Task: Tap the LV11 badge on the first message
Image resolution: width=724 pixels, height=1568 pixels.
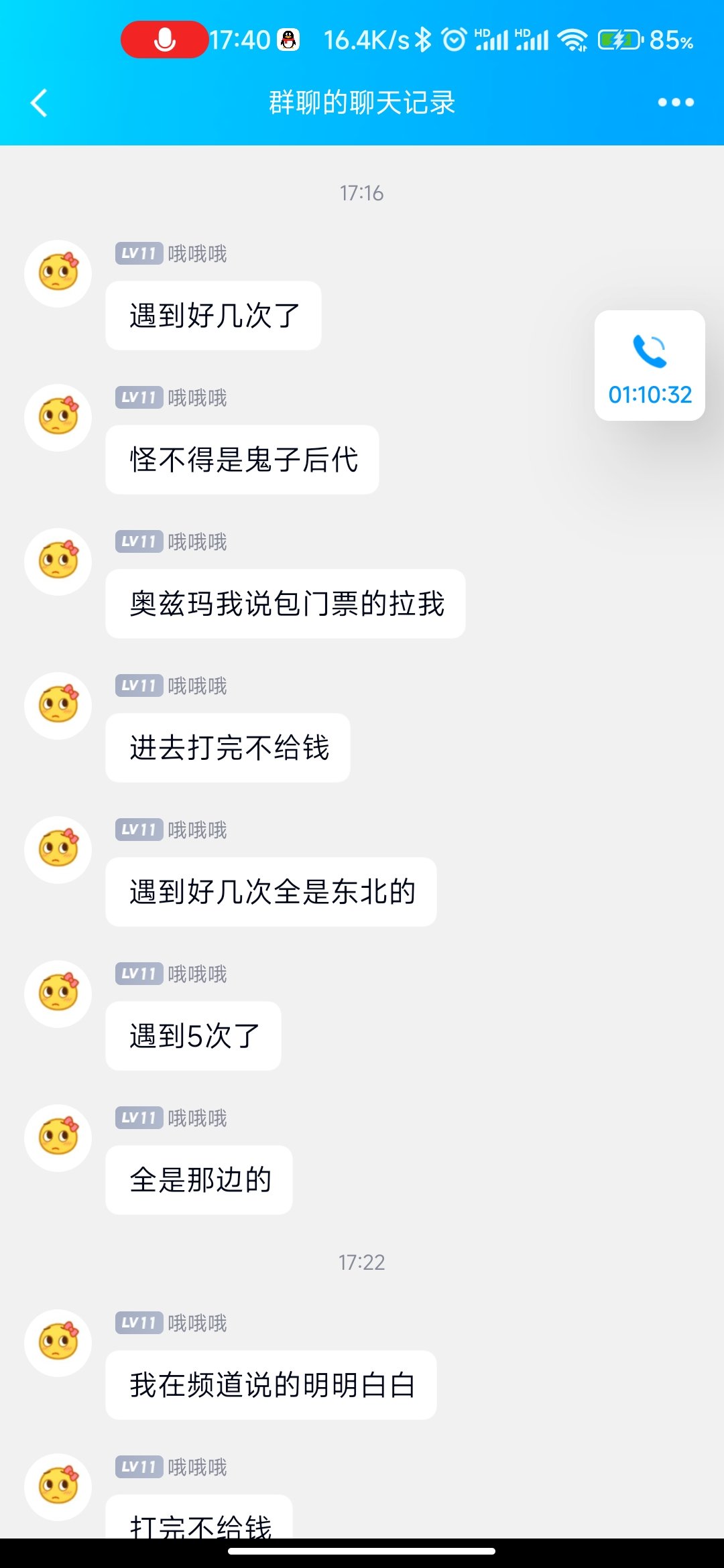Action: pos(139,253)
